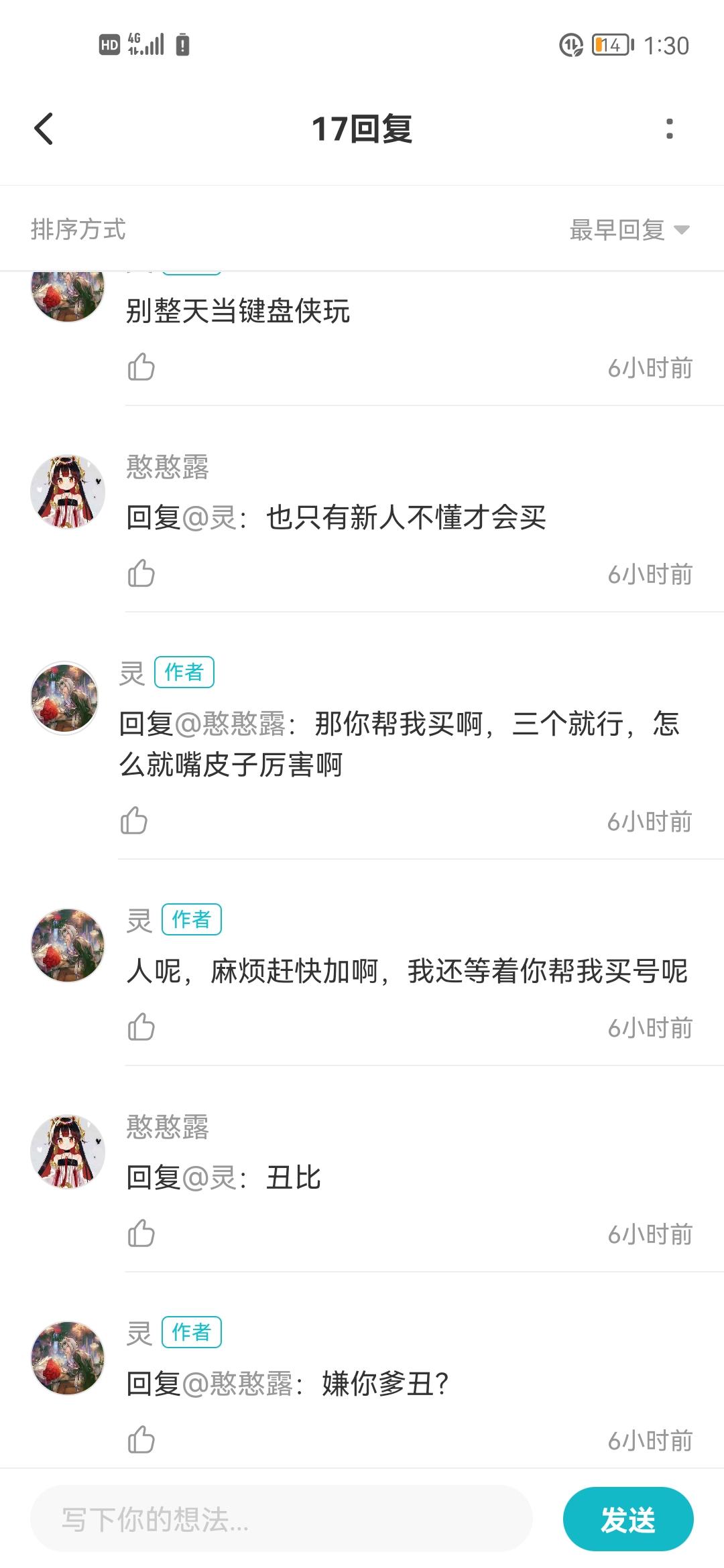Viewport: 724px width, 1568px height.
Task: Go back from the 17回复 page
Action: [x=44, y=129]
